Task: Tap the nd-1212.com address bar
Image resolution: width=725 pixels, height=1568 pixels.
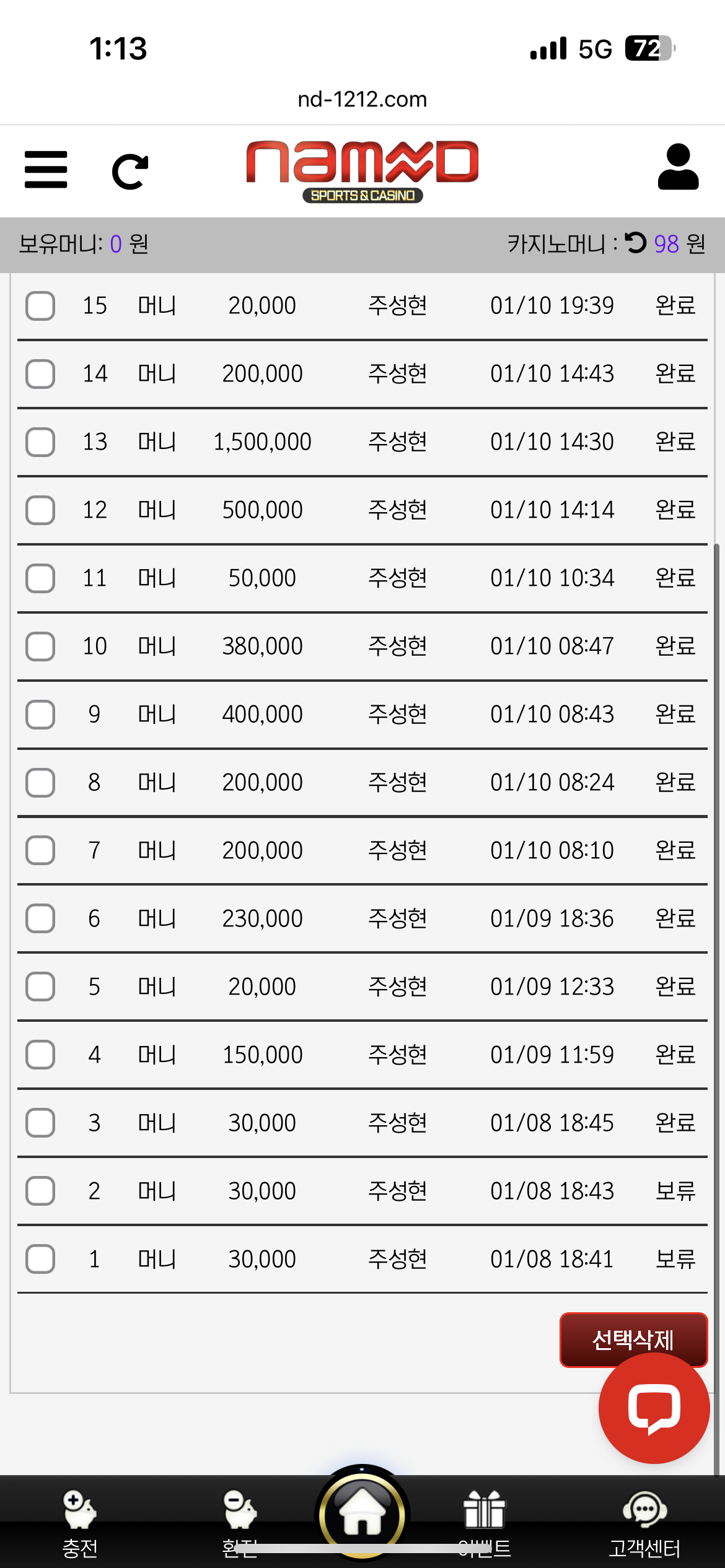Action: click(362, 99)
